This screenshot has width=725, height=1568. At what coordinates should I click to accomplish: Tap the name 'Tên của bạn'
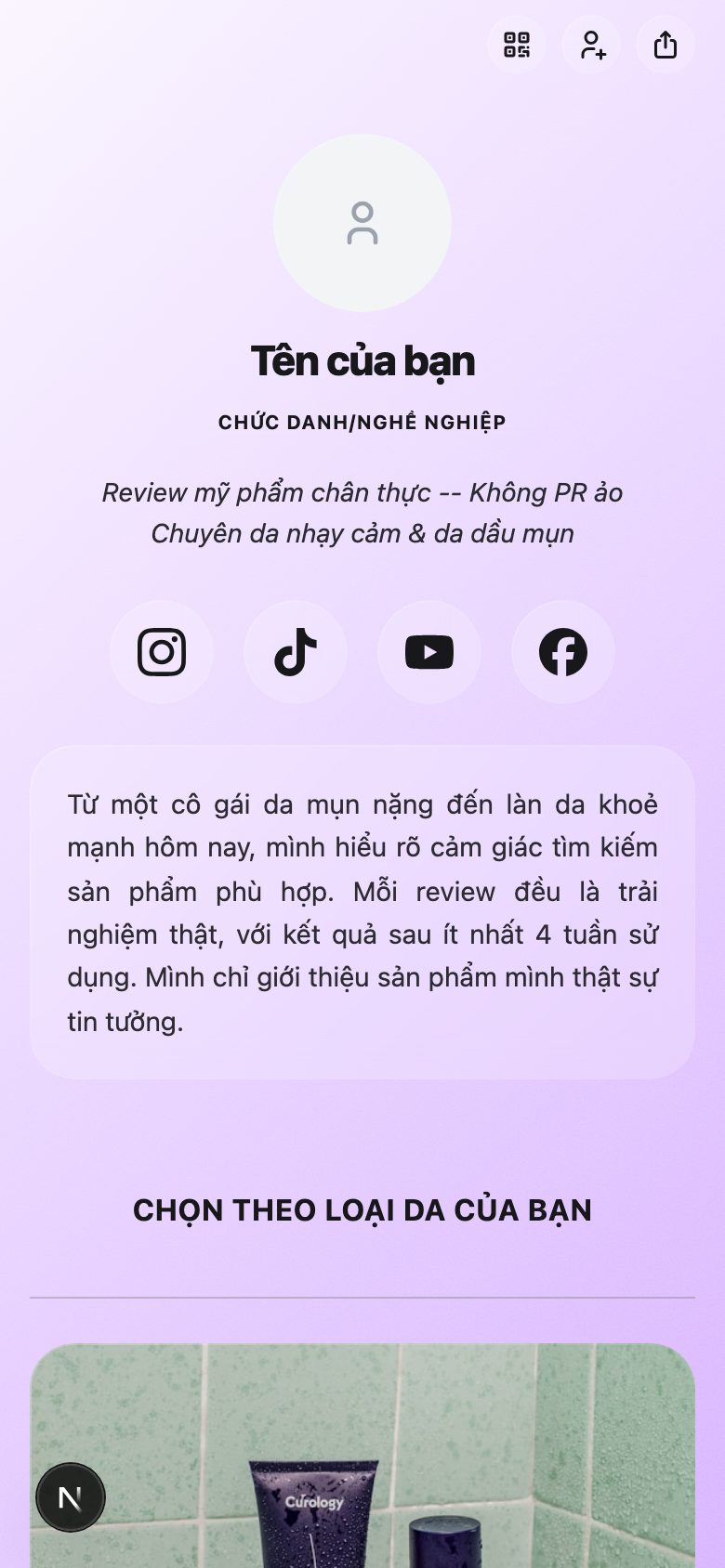tap(362, 361)
